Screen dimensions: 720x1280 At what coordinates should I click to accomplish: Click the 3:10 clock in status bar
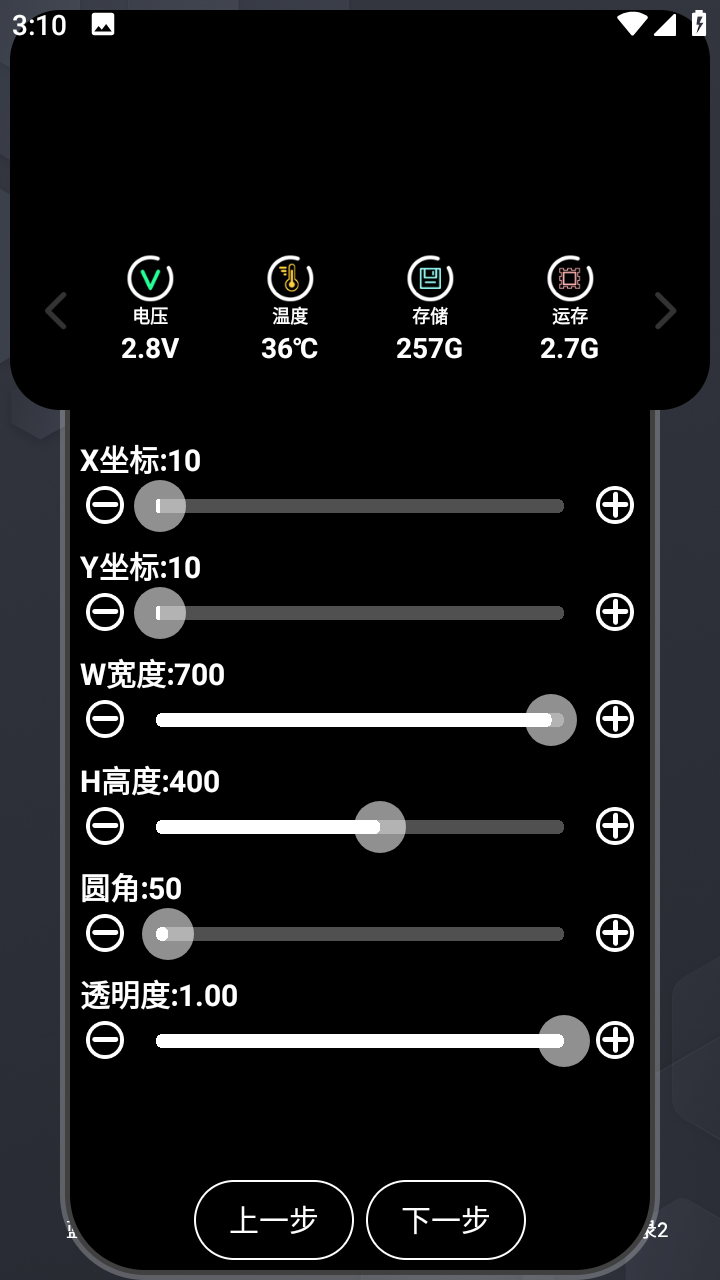tap(38, 24)
